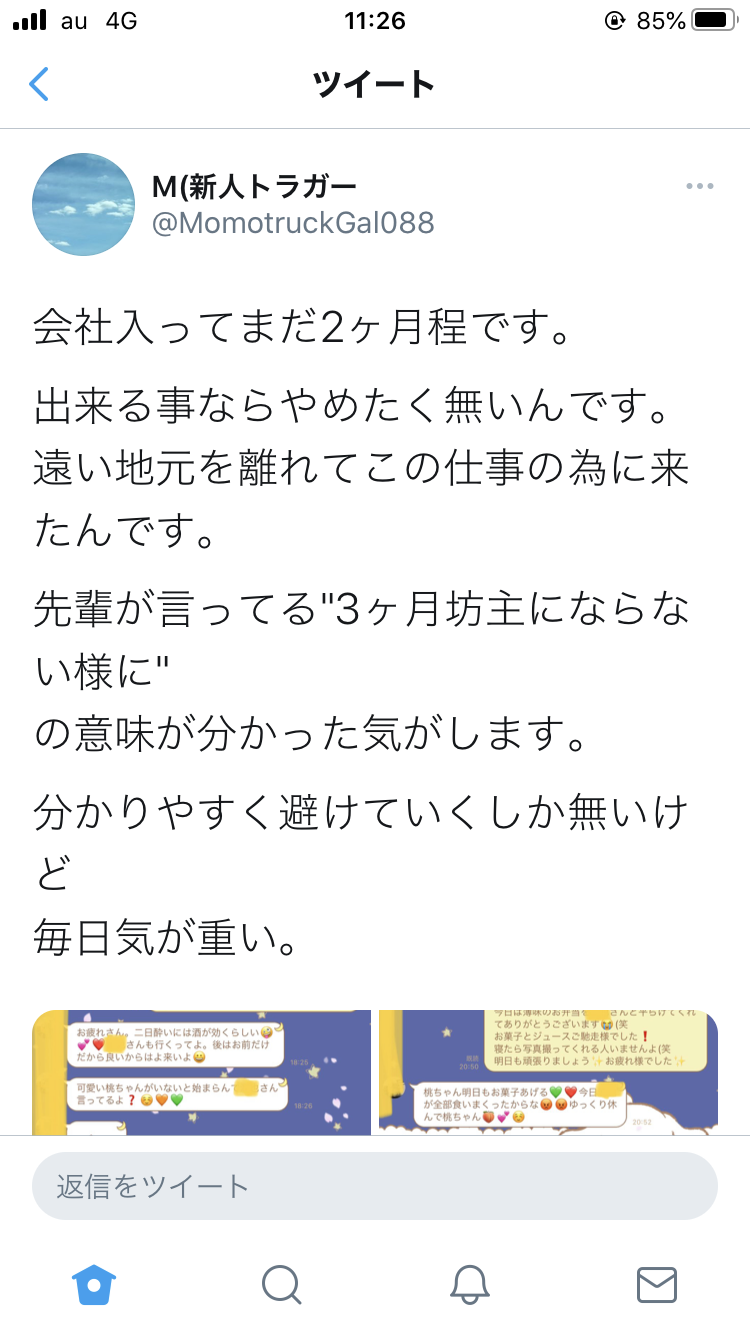Switch to the Search tab
Screen dimensions: 750x1334
point(281,1285)
